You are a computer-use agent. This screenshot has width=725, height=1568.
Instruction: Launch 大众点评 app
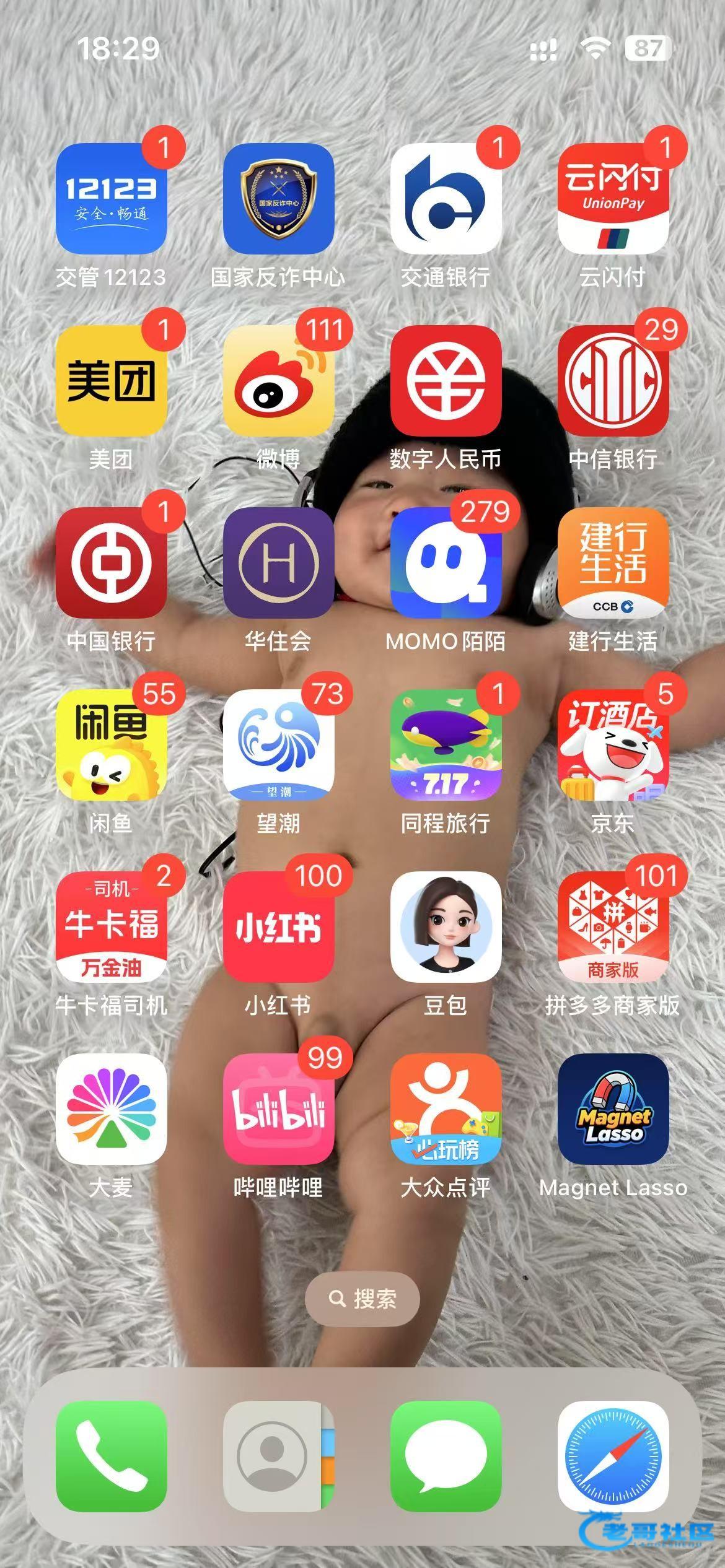446,1109
